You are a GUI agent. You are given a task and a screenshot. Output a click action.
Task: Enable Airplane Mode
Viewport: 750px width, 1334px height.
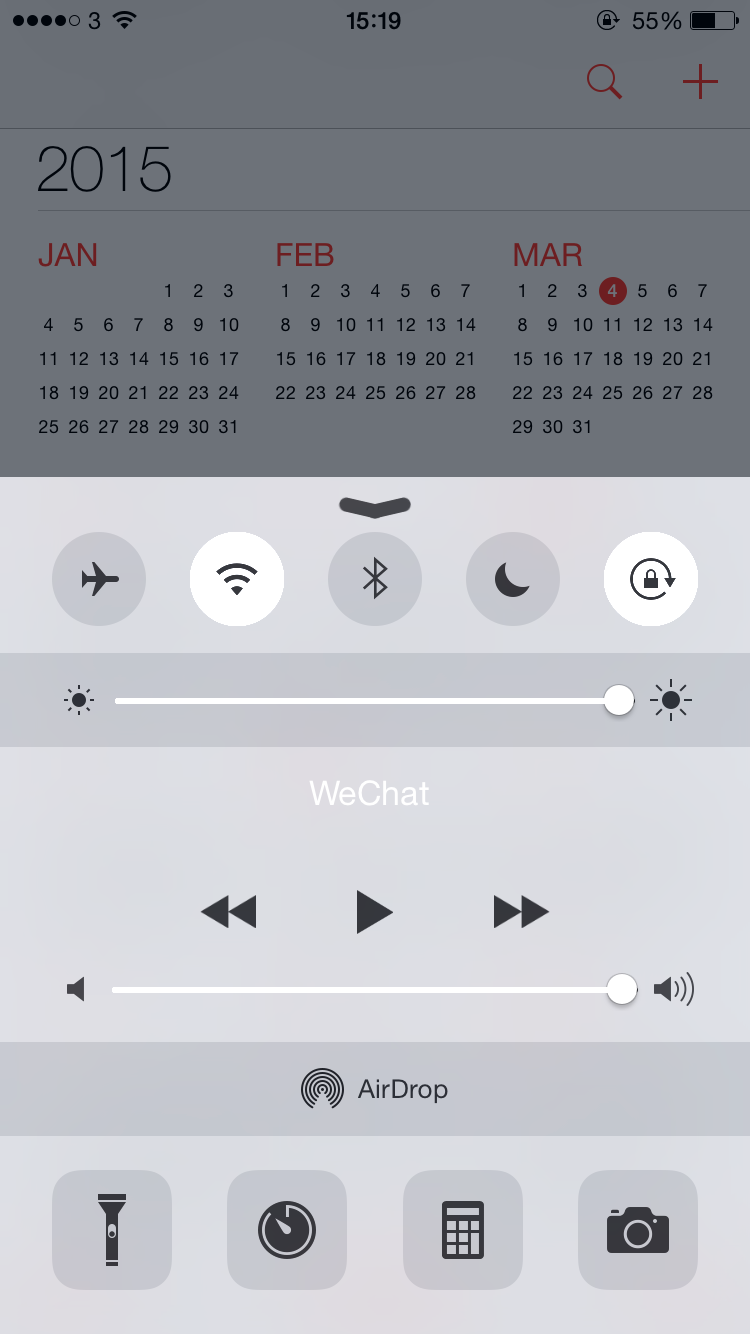click(x=99, y=579)
